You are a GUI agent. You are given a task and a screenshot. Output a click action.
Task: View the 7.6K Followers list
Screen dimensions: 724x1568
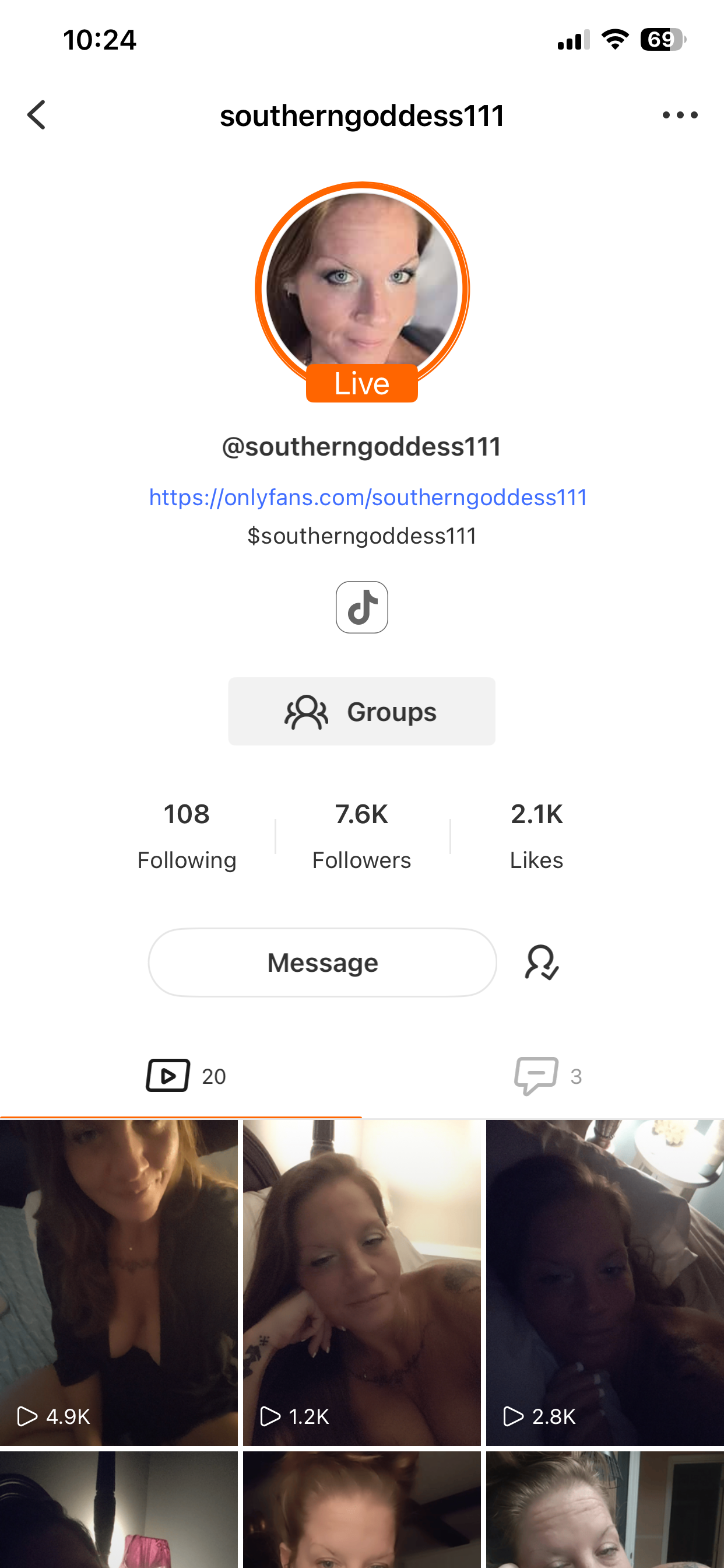pos(362,835)
